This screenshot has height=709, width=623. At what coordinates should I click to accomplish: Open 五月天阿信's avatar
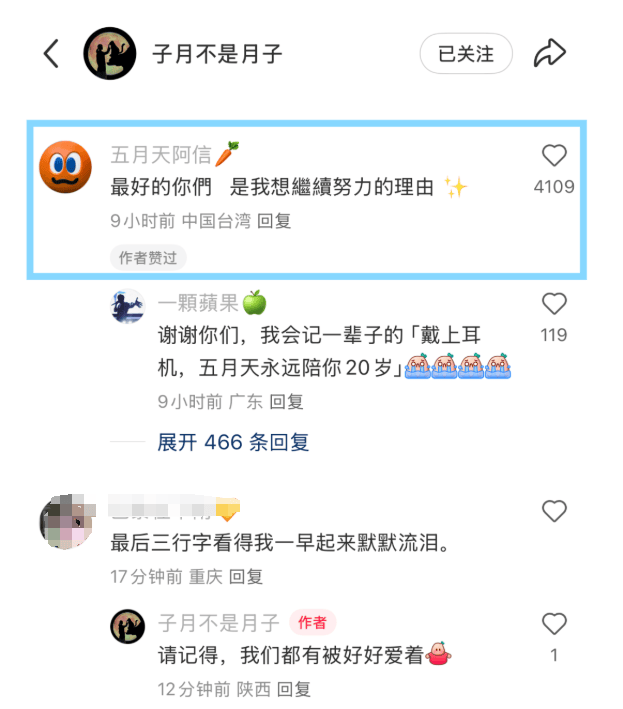coord(65,164)
